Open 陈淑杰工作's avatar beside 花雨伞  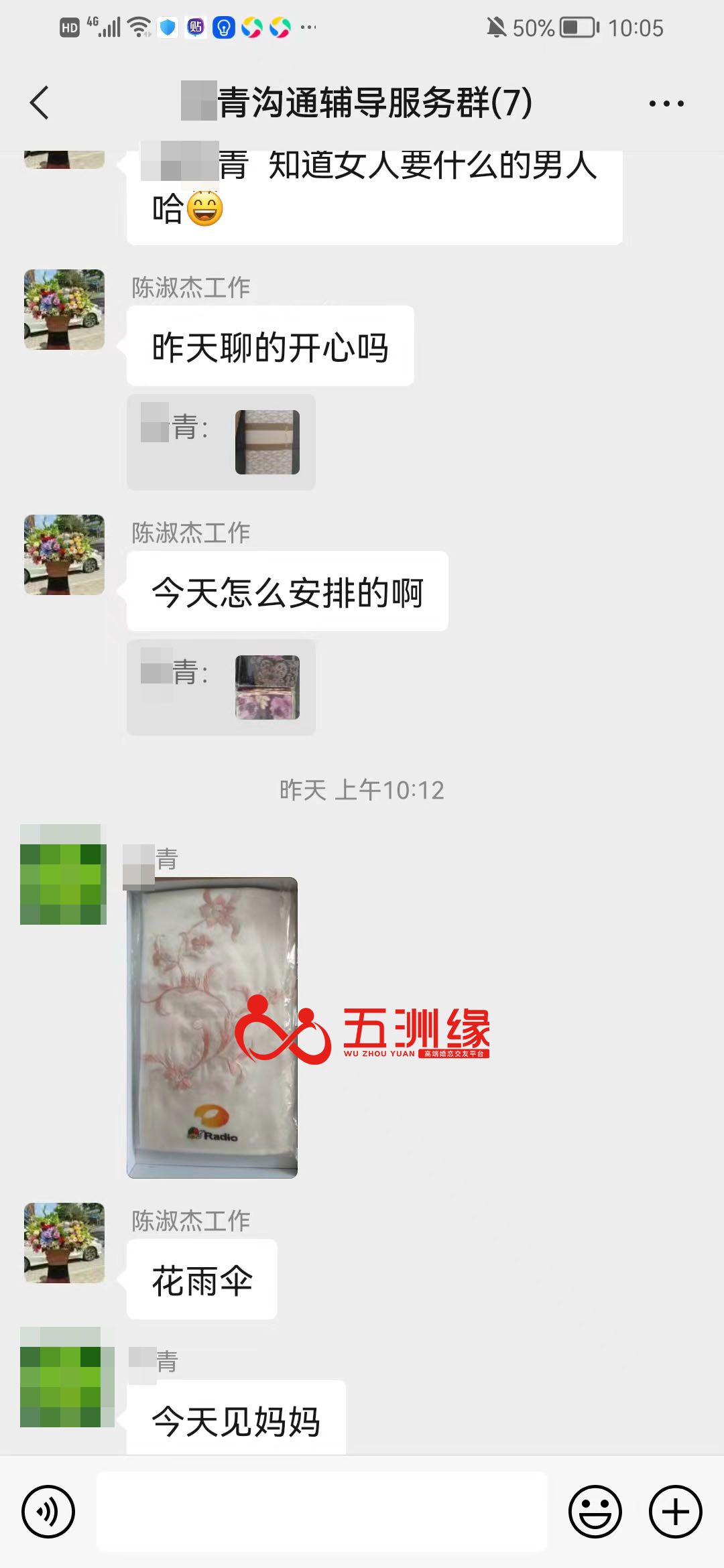64,1243
